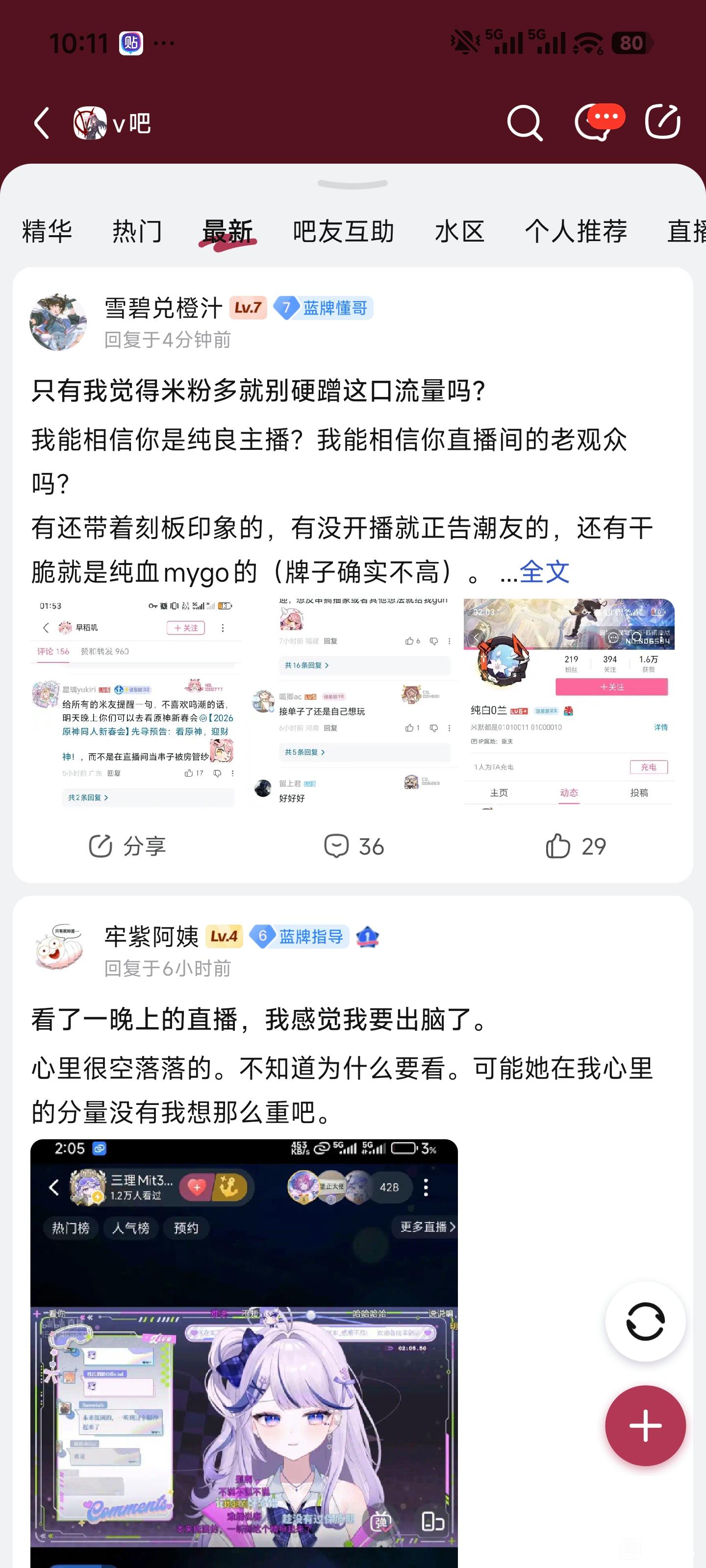Expand full text via 全文 link
The image size is (706, 1568).
544,571
